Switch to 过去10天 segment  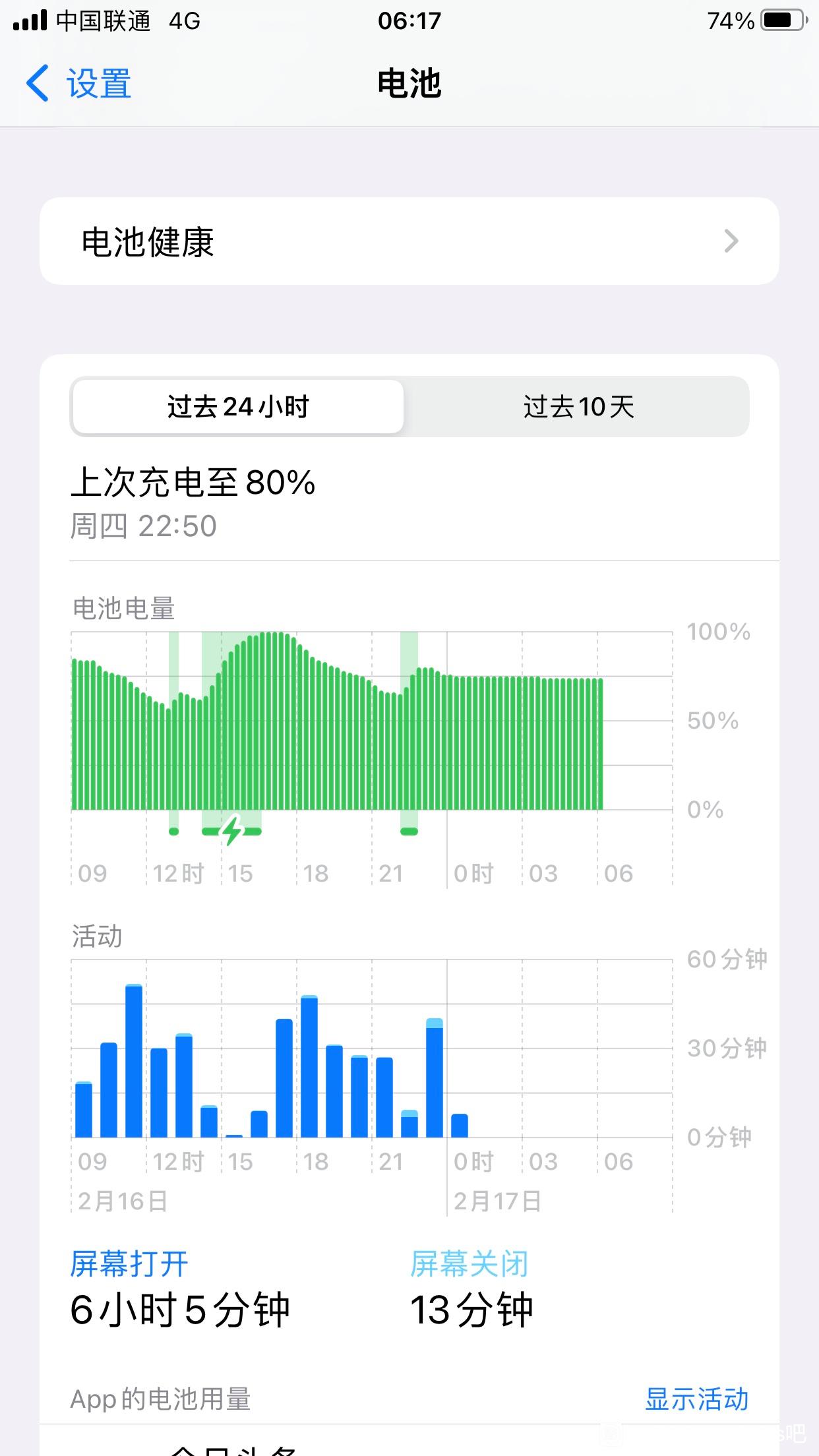click(578, 407)
